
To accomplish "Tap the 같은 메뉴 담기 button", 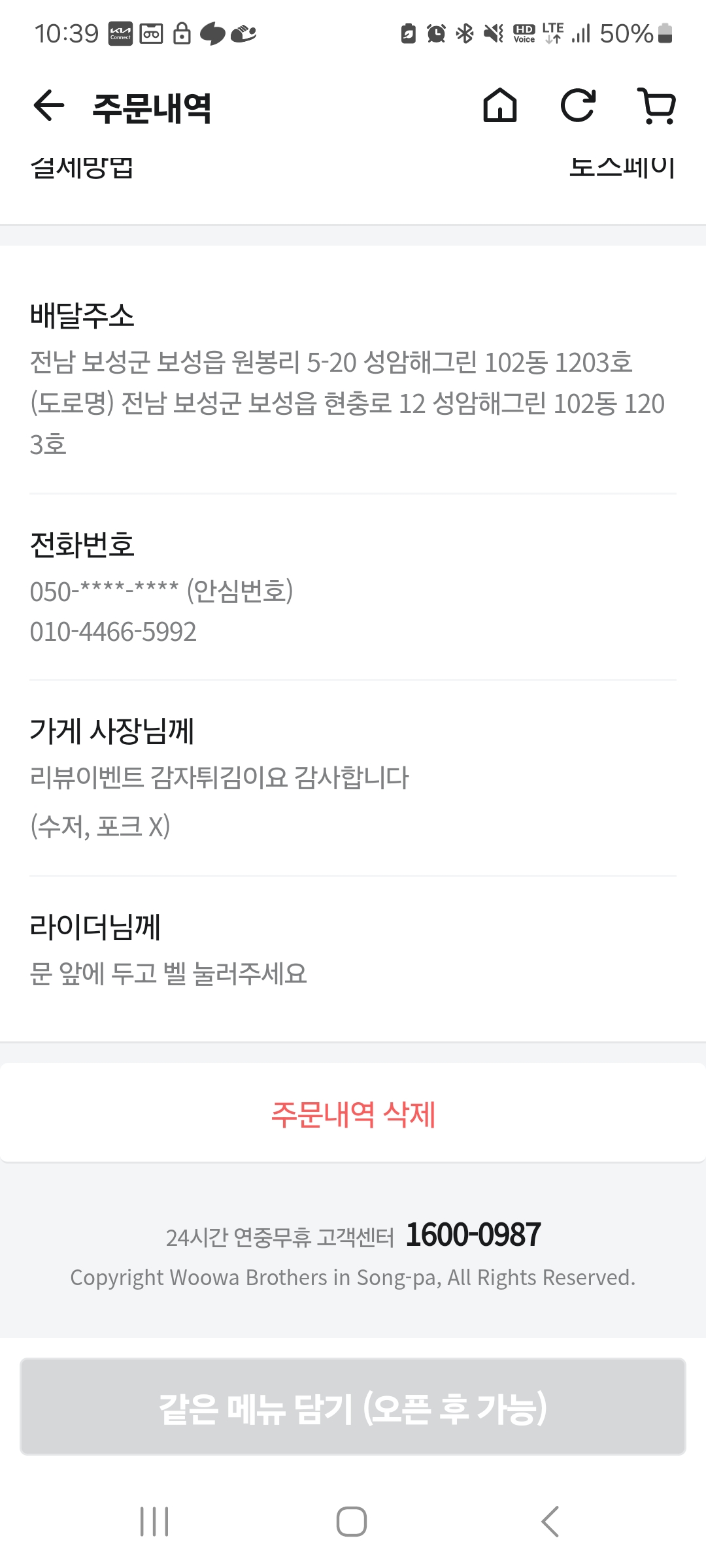I will coord(353,1407).
